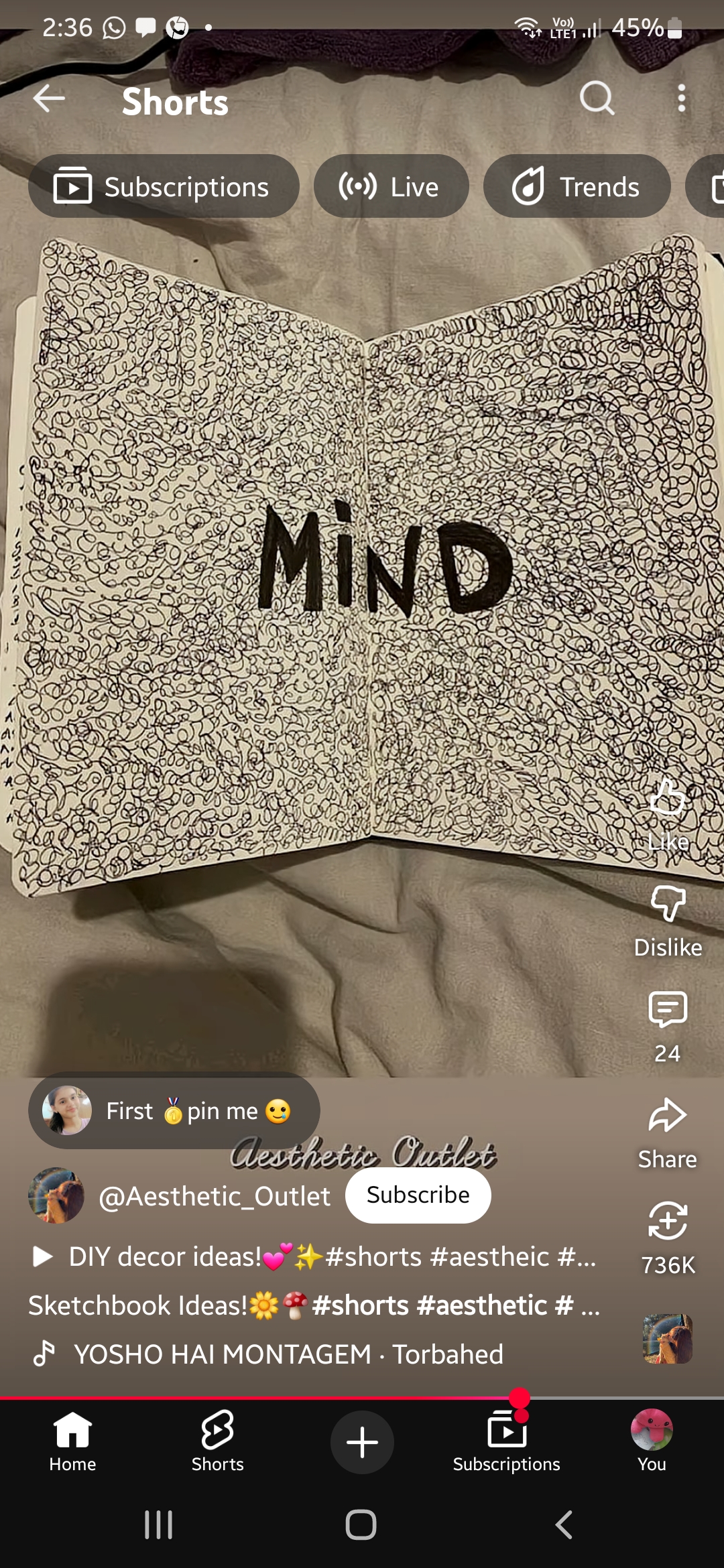
Task: Remix this Short
Action: coord(668,1221)
